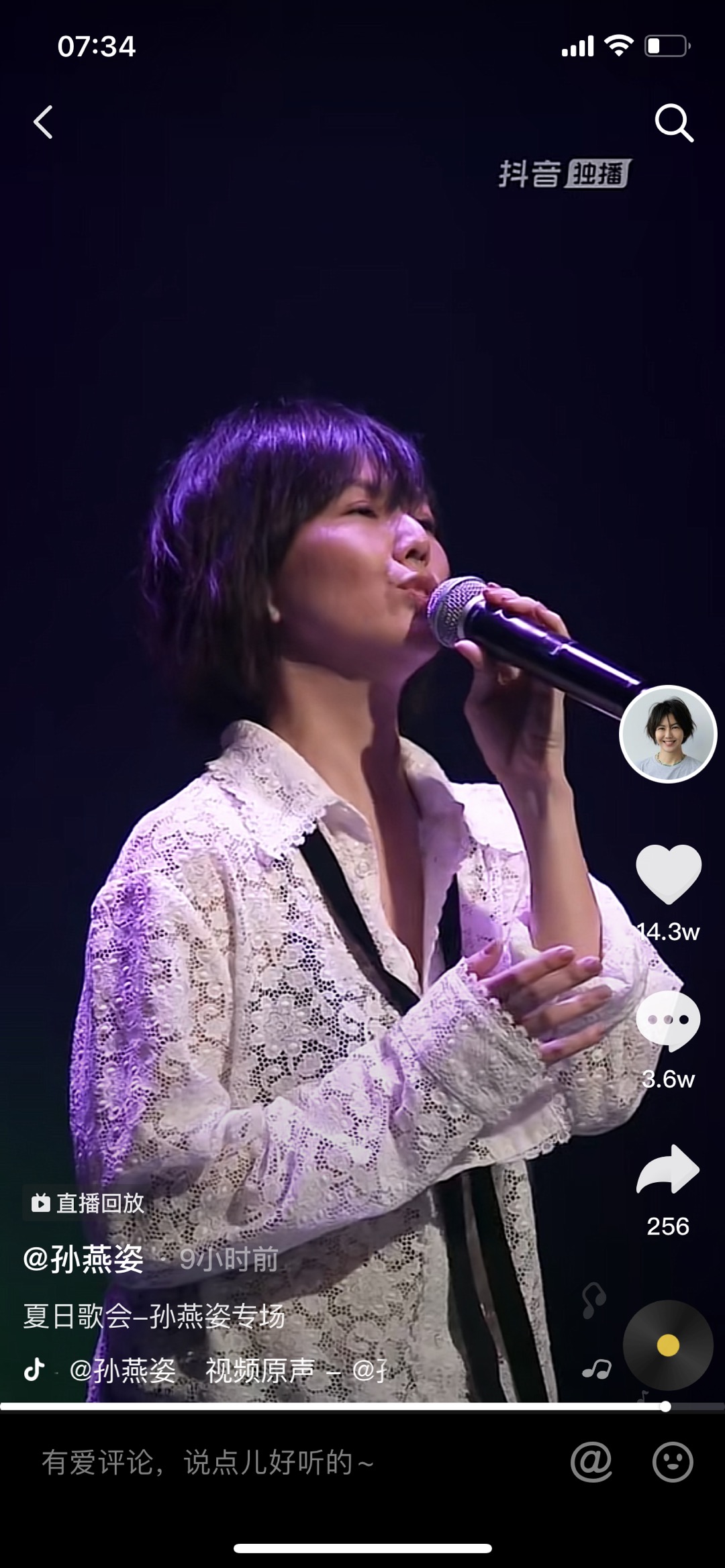The height and width of the screenshot is (1568, 725).
Task: Open the spinning music disc
Action: pos(668,1345)
